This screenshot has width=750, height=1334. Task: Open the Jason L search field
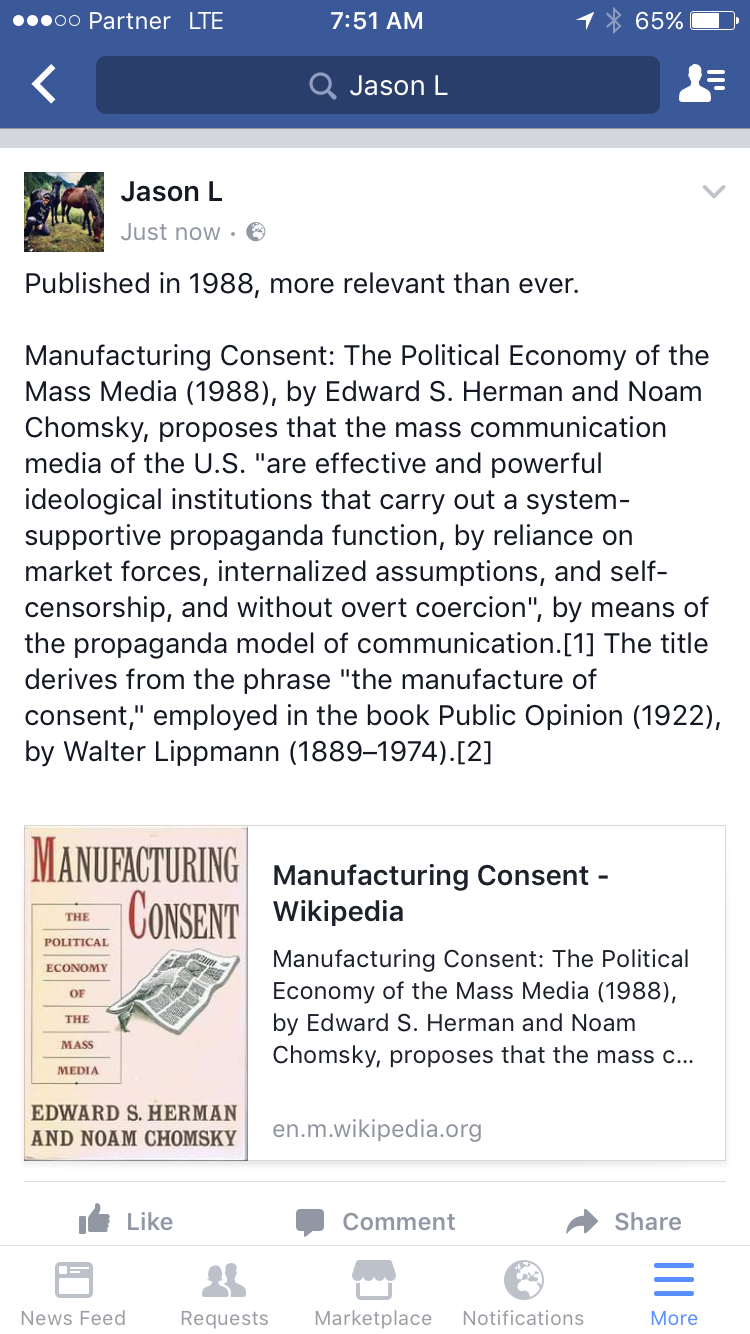pyautogui.click(x=378, y=86)
